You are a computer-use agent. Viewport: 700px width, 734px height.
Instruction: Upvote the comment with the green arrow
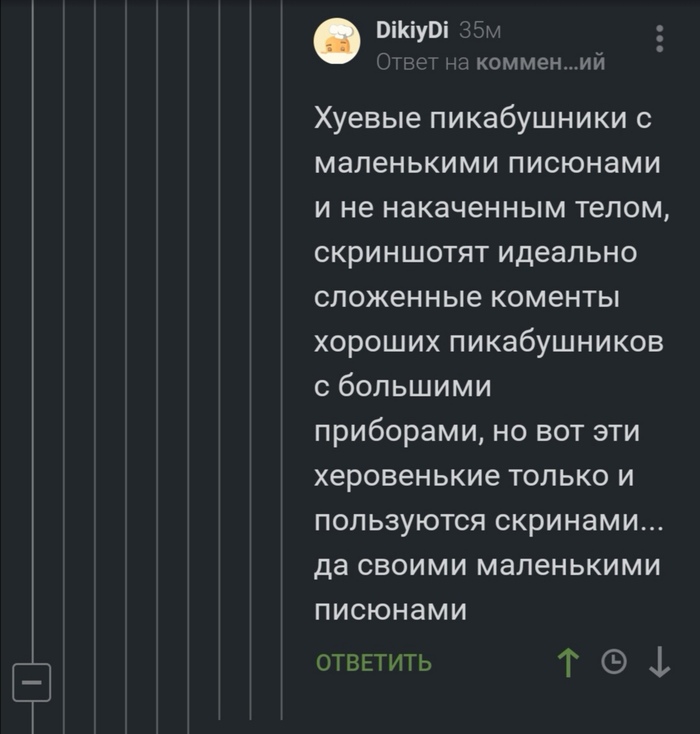568,662
